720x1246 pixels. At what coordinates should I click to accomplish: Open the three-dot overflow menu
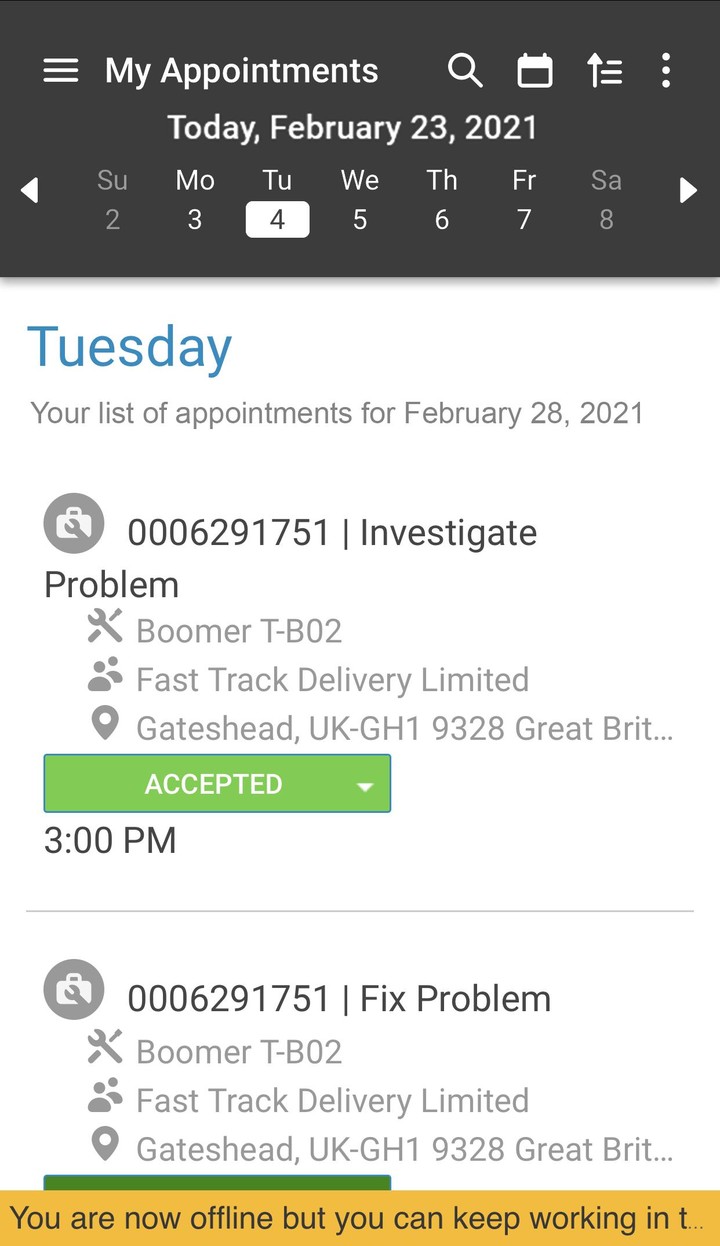tap(665, 70)
